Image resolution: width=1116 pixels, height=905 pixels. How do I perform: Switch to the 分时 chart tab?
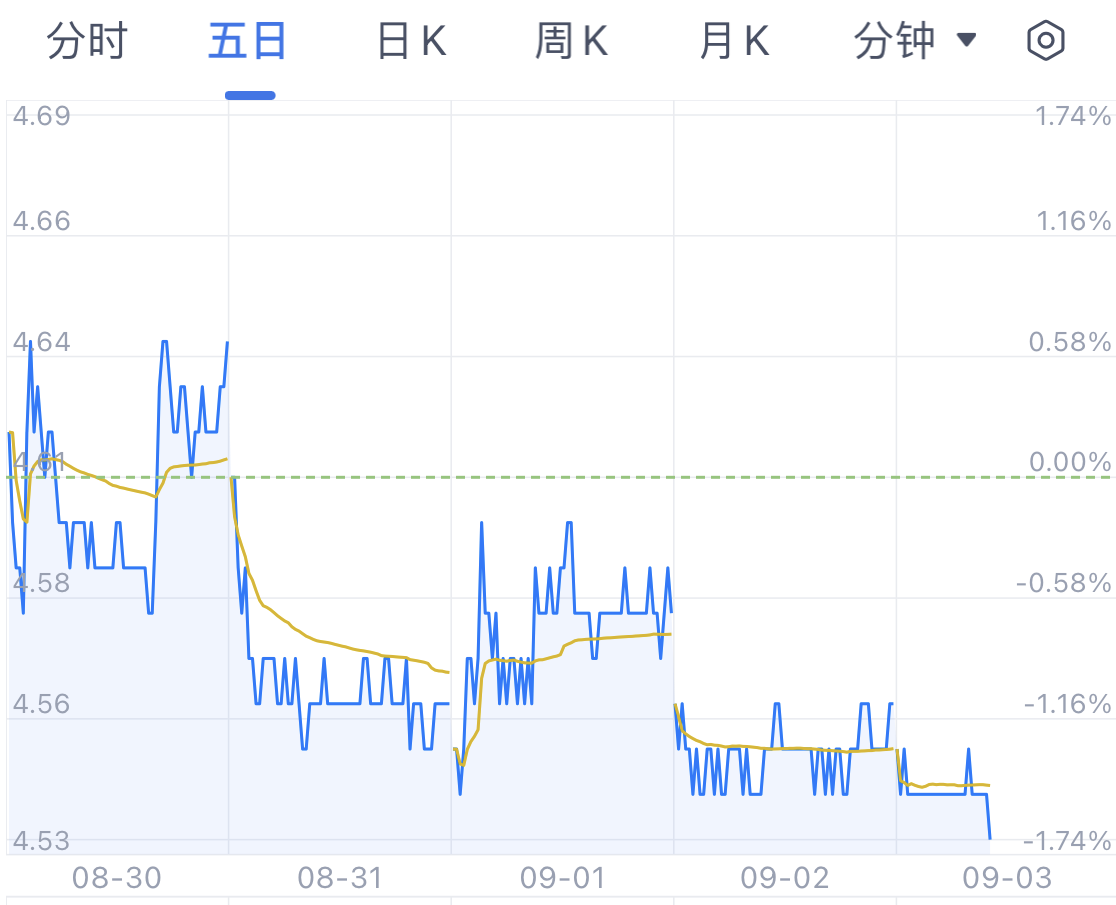click(x=88, y=42)
